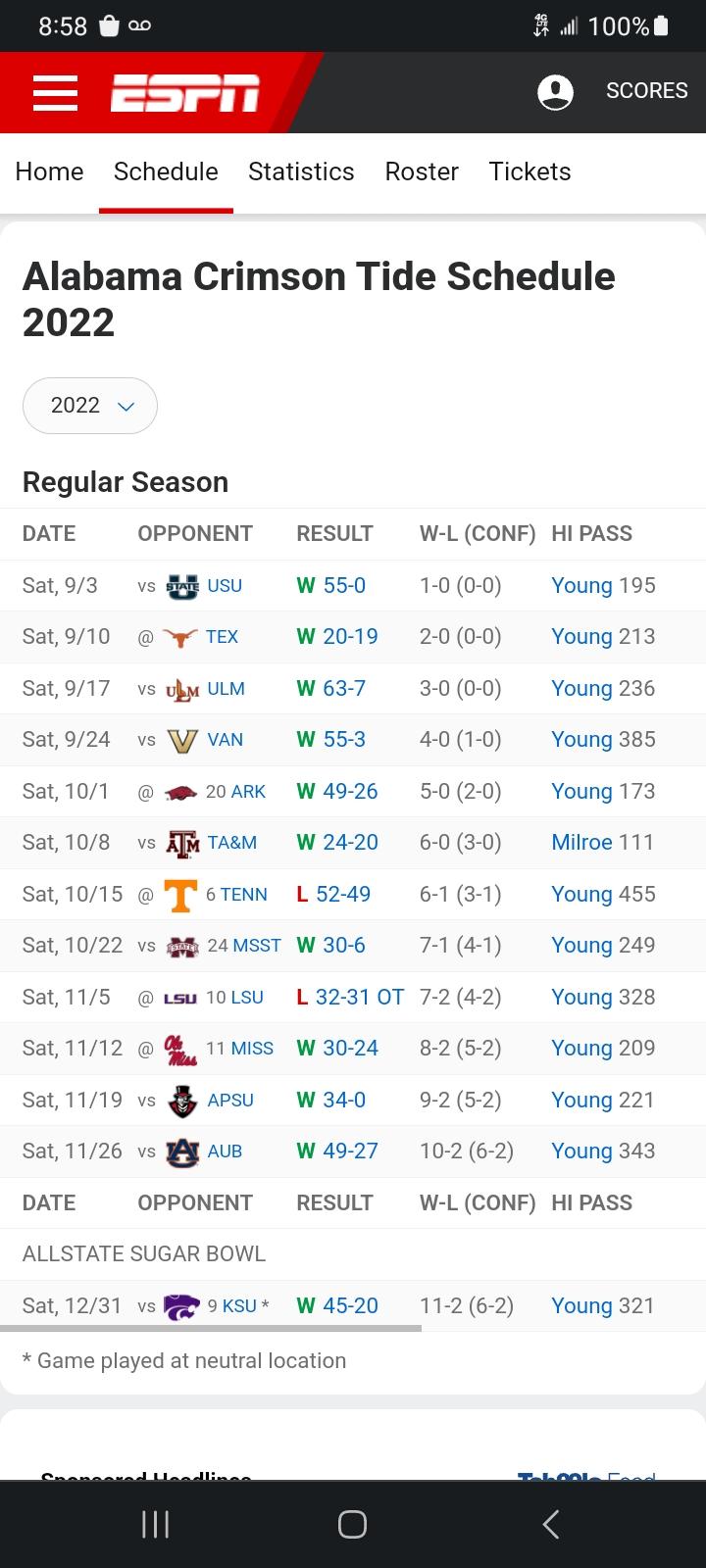Tap SCORES in the top bar

click(647, 90)
